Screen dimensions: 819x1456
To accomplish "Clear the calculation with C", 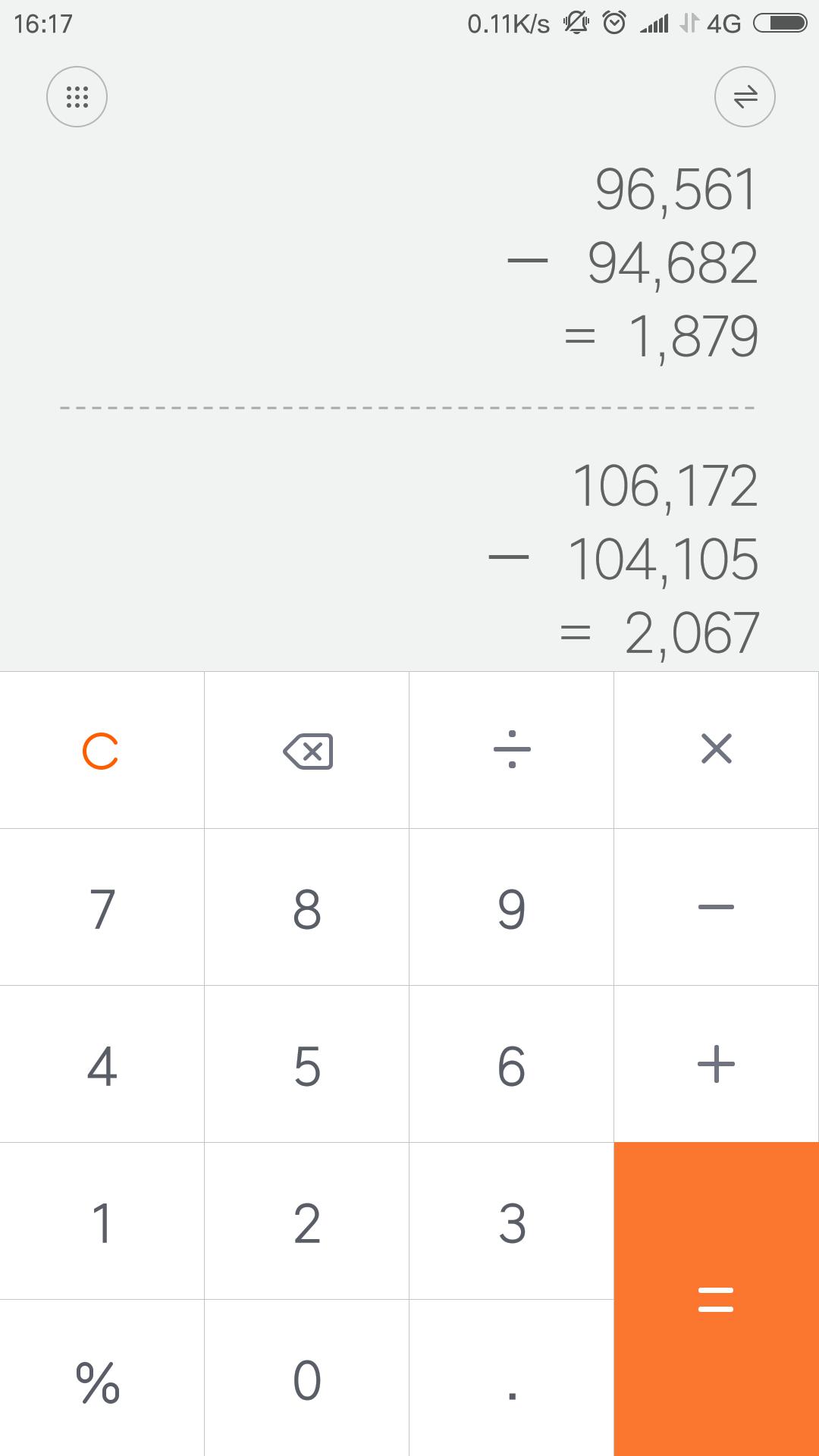I will click(102, 751).
